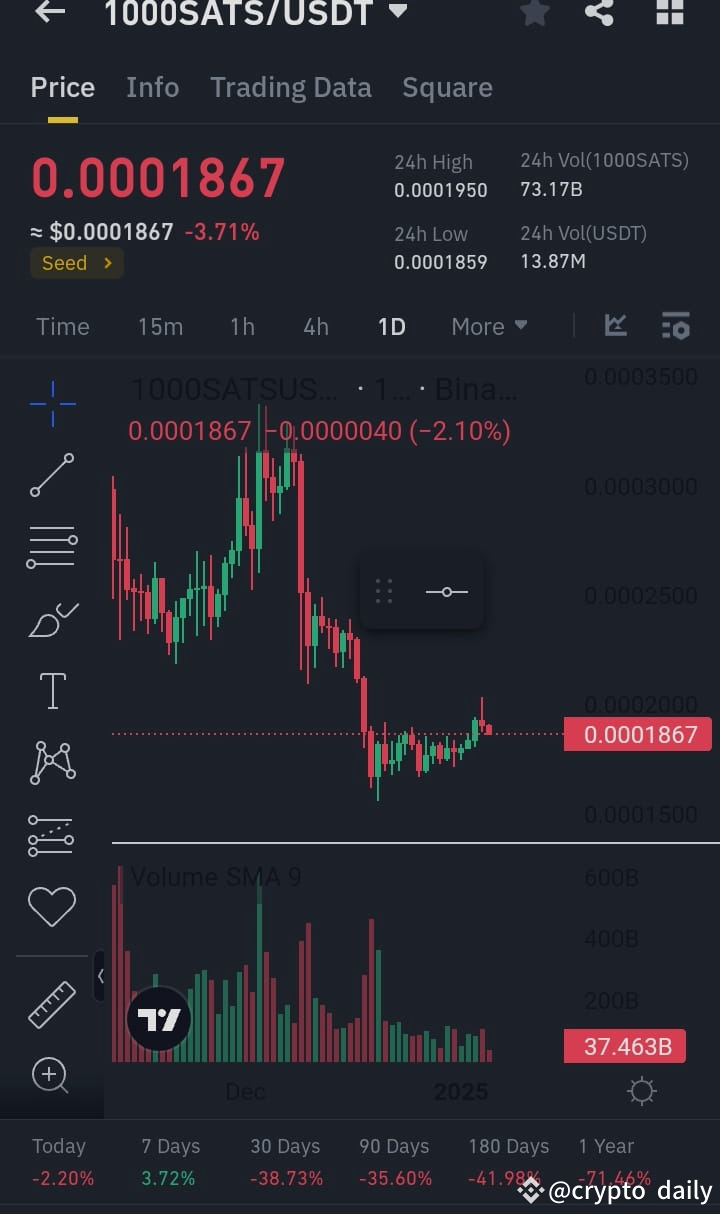Switch to the Trading Data tab
720x1214 pixels.
click(291, 87)
